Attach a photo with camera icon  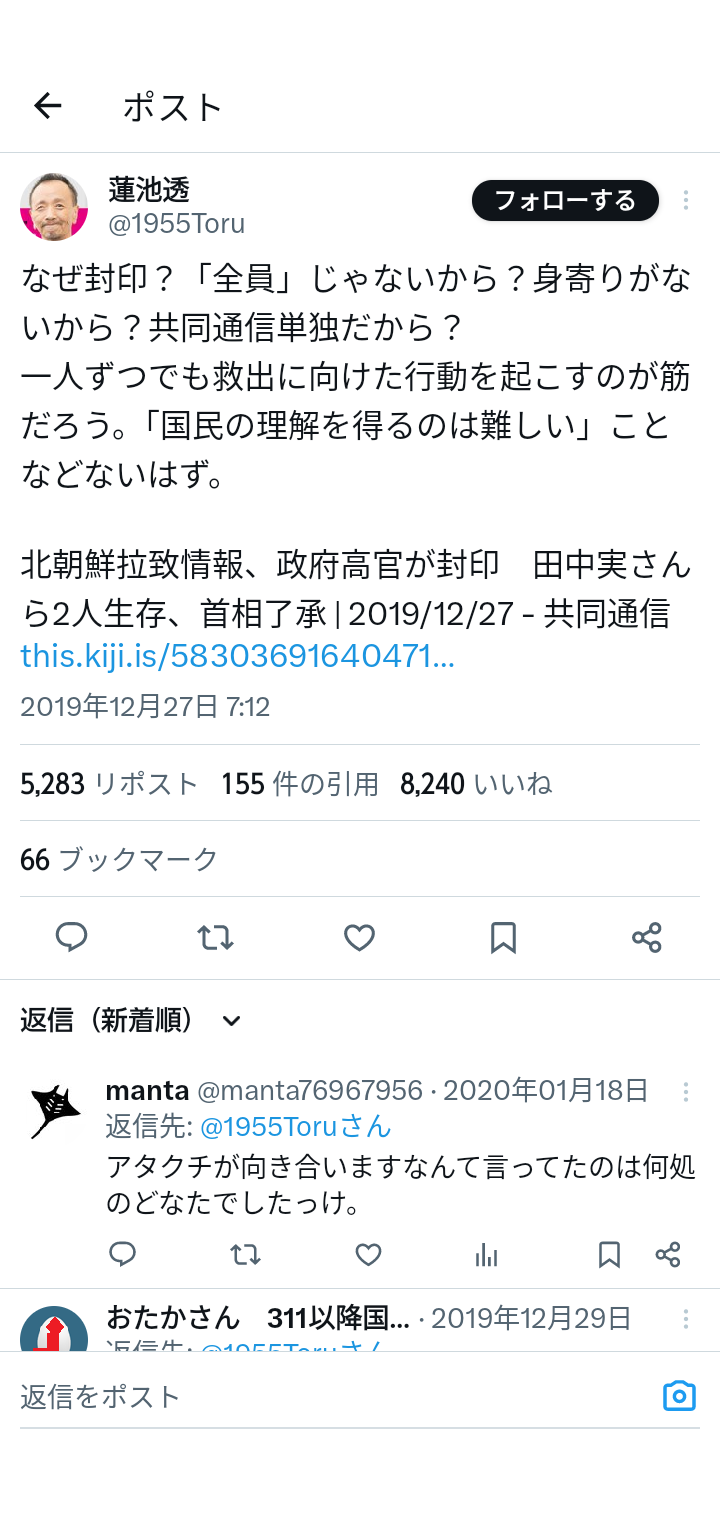(x=679, y=1396)
